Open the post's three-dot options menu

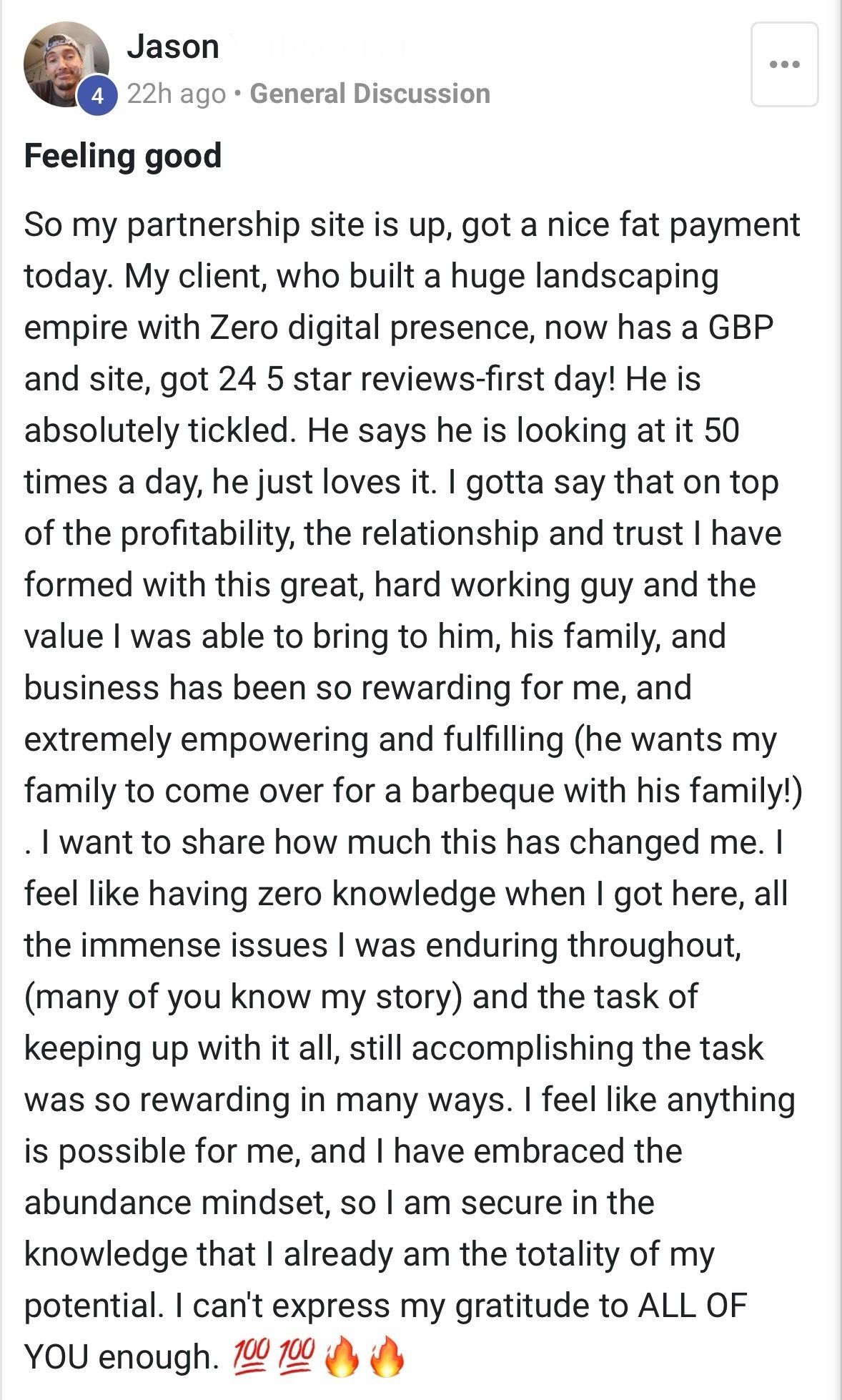[x=784, y=64]
